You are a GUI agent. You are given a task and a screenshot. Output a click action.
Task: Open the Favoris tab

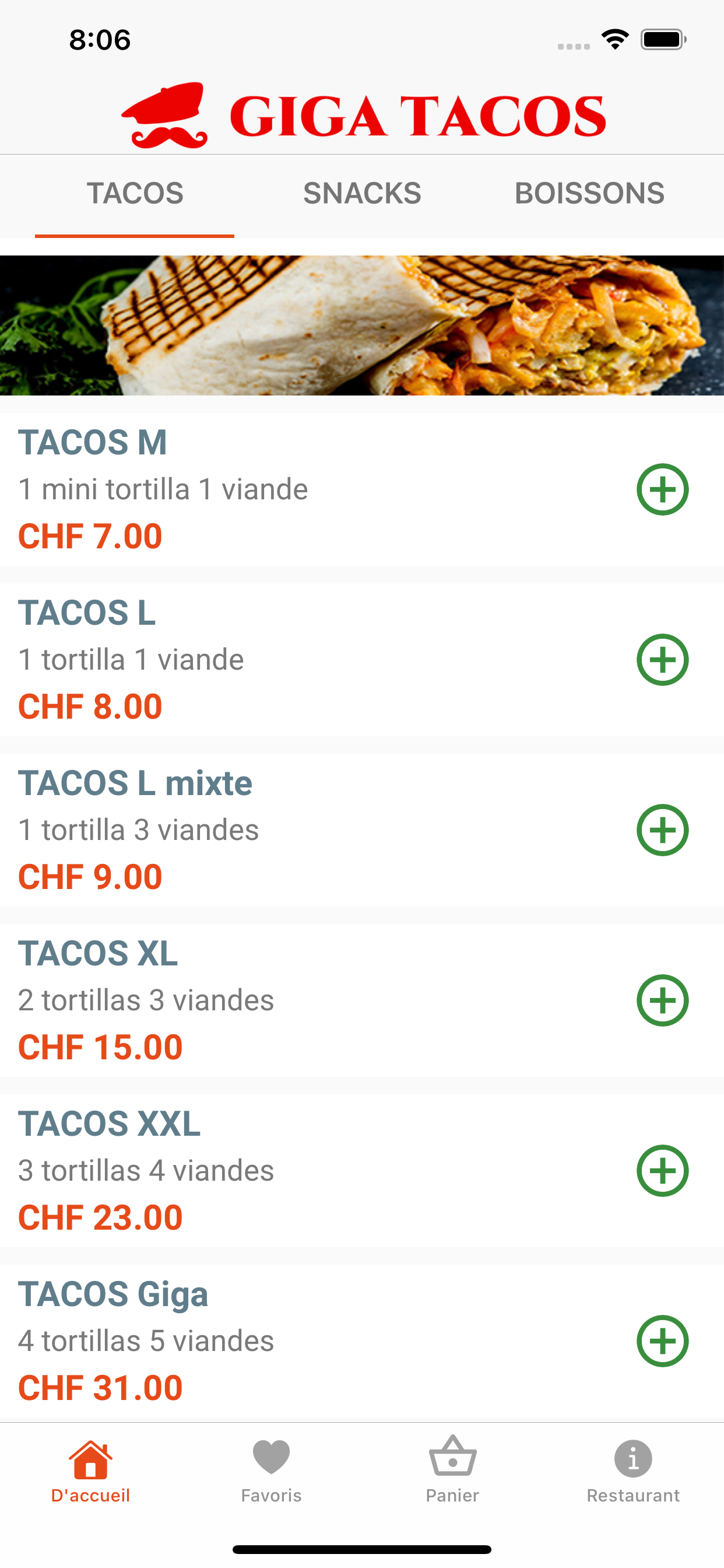(271, 1471)
